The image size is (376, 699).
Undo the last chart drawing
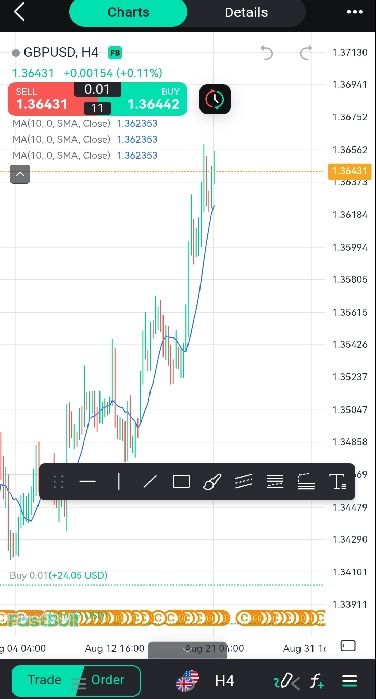267,53
